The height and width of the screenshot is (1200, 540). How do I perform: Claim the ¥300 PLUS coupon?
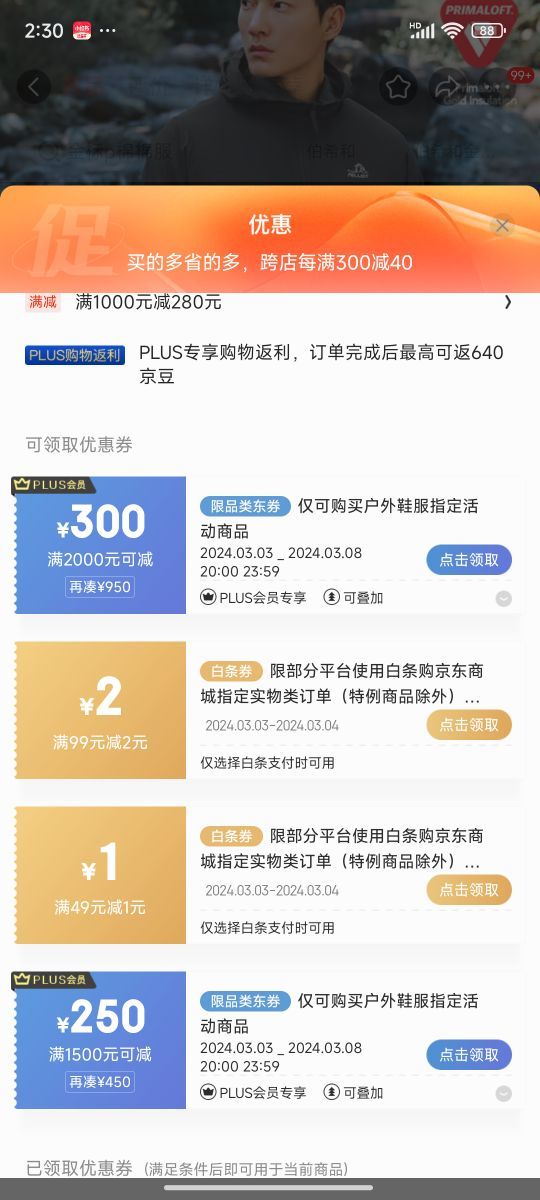pos(469,560)
